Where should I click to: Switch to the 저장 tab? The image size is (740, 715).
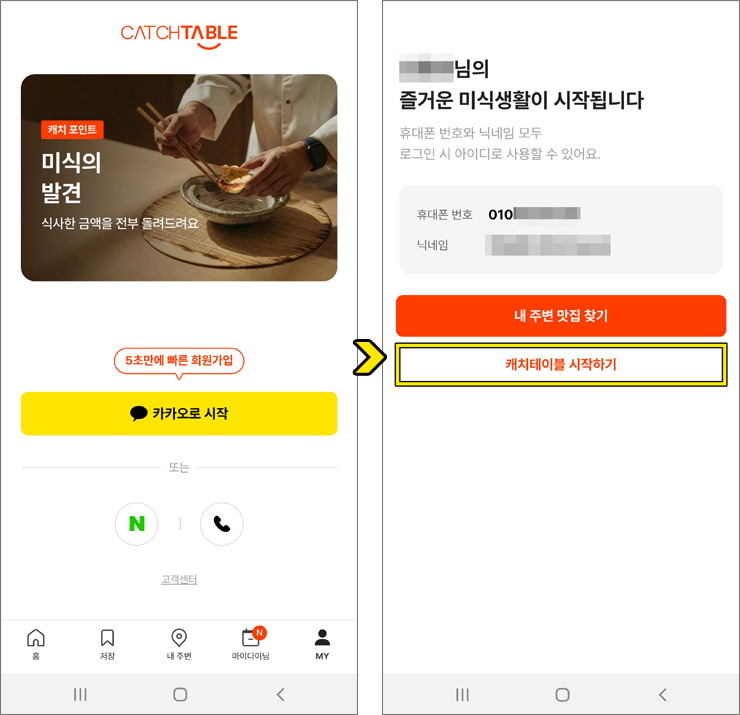pyautogui.click(x=107, y=644)
